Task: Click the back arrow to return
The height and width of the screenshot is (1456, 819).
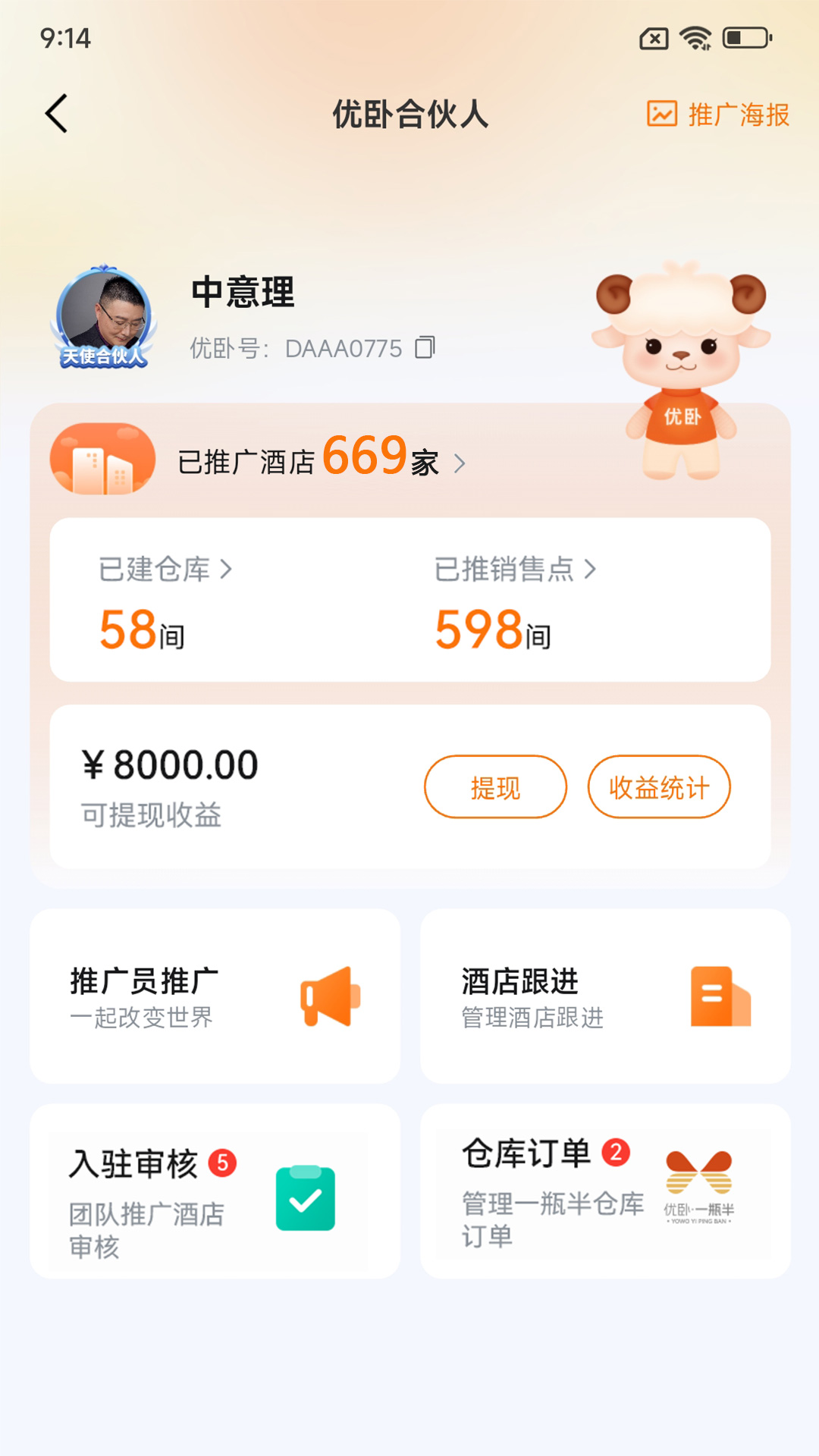Action: tap(55, 114)
